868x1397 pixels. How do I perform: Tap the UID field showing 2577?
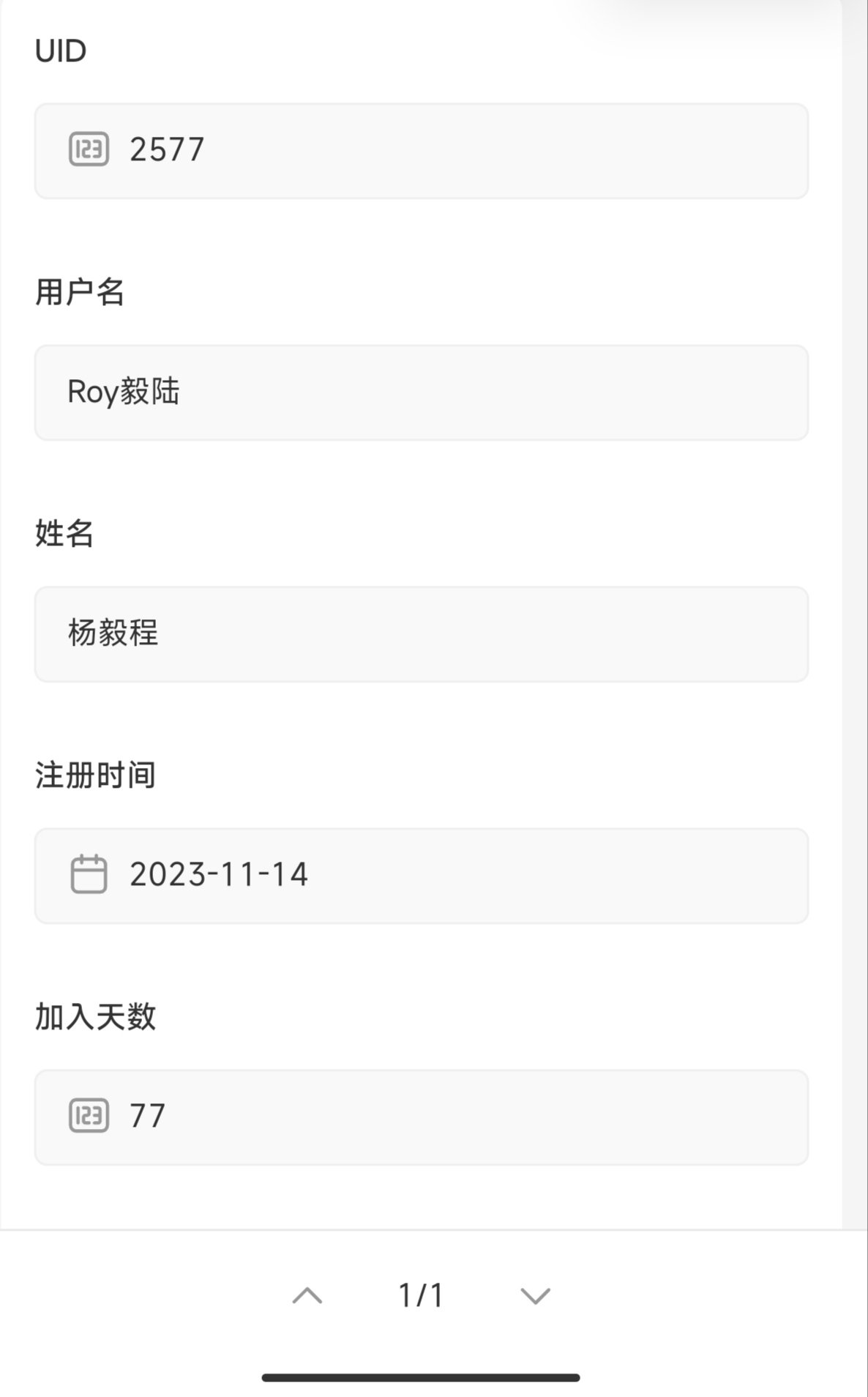click(x=421, y=151)
